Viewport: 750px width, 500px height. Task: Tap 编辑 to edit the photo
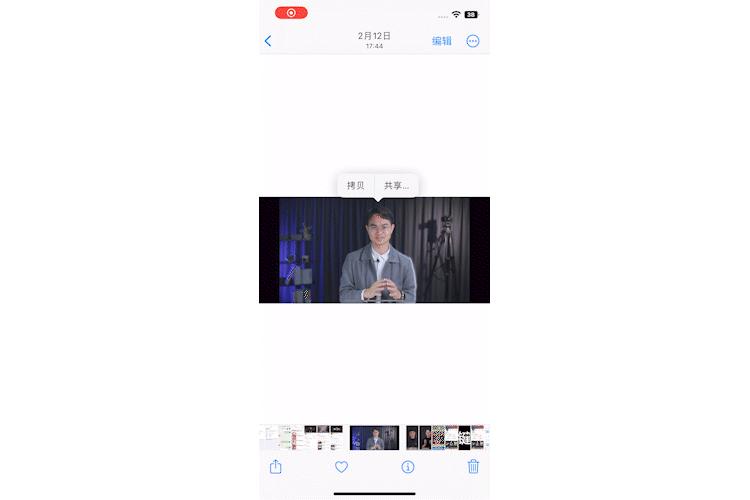[441, 41]
